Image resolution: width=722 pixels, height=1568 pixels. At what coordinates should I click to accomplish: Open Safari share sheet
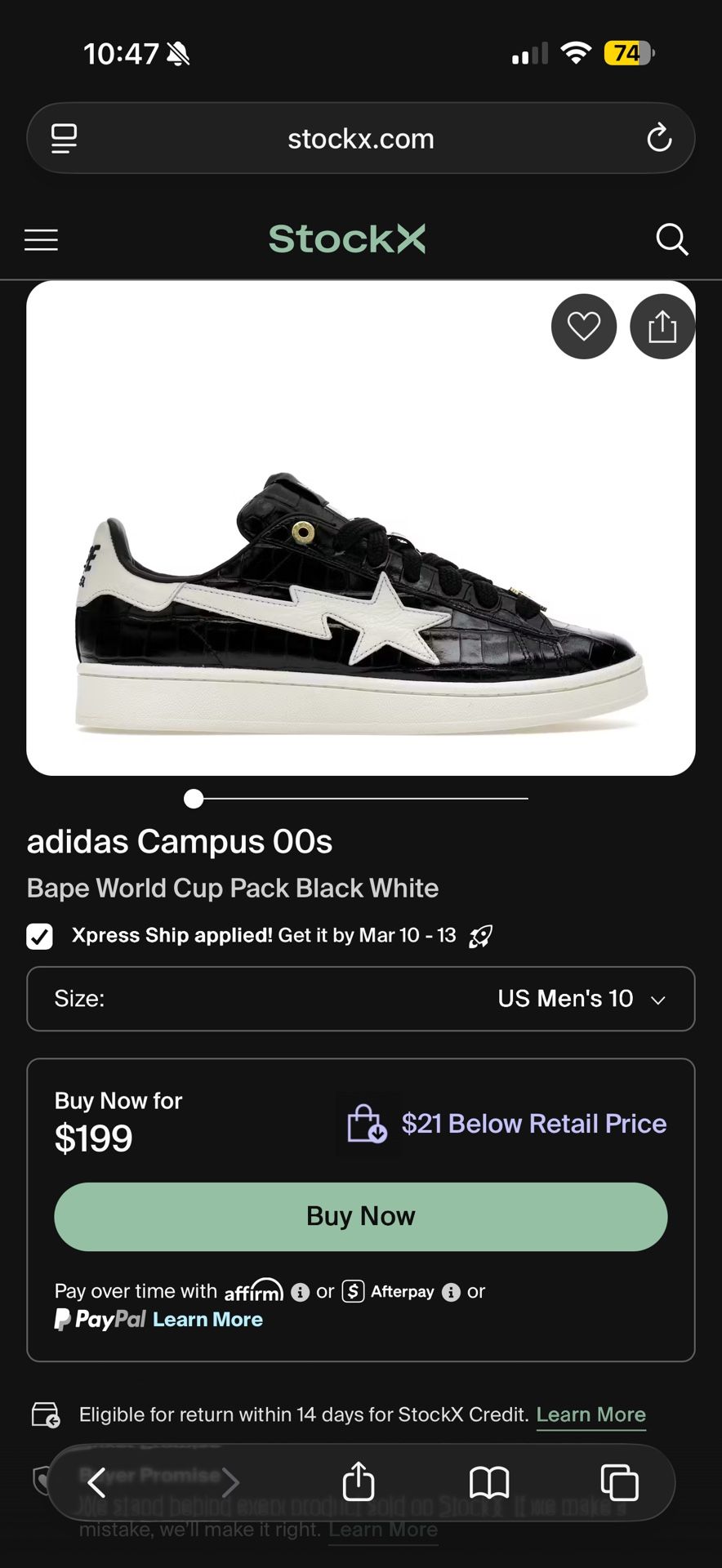(358, 1481)
